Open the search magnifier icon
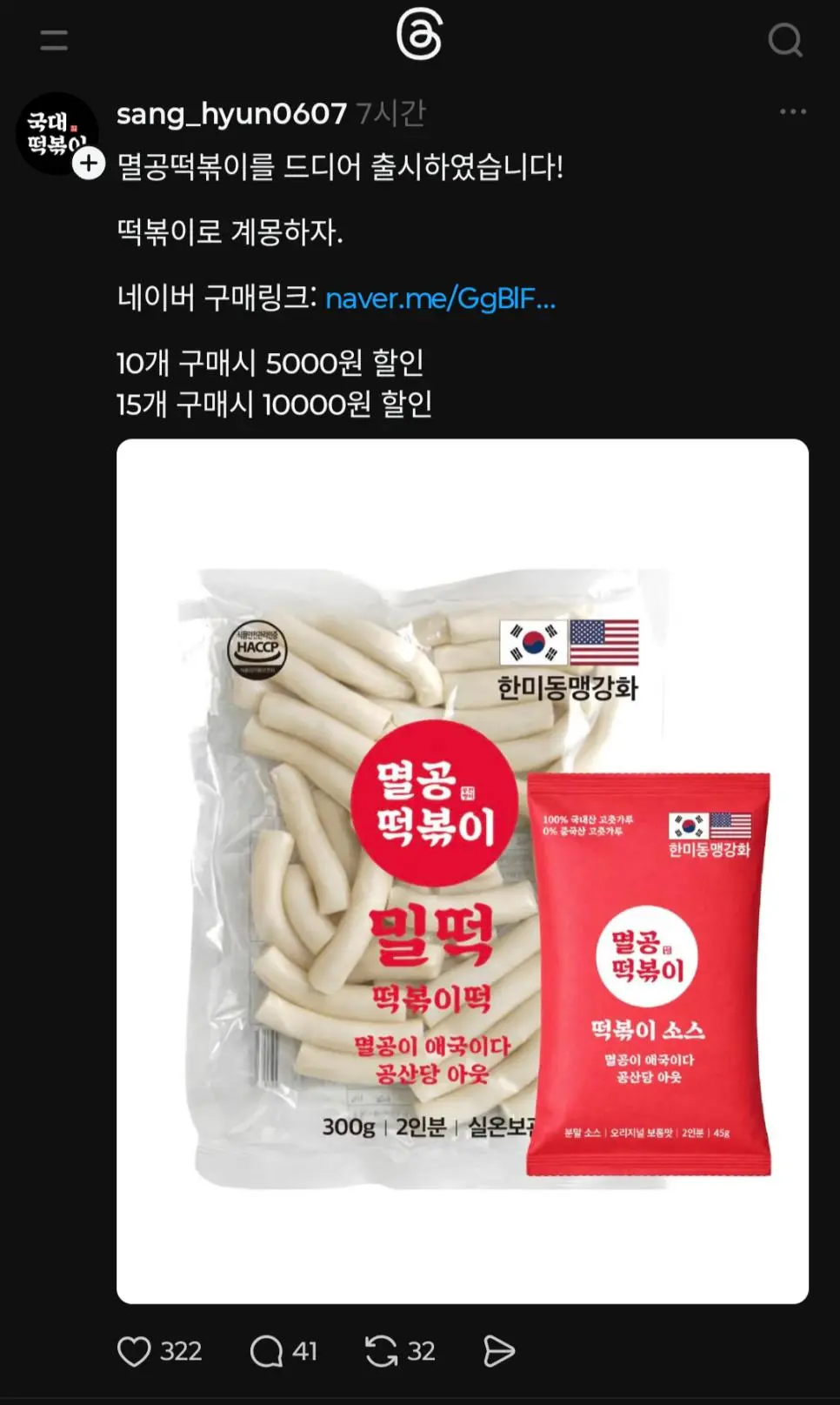Viewport: 840px width, 1405px height. (x=785, y=40)
